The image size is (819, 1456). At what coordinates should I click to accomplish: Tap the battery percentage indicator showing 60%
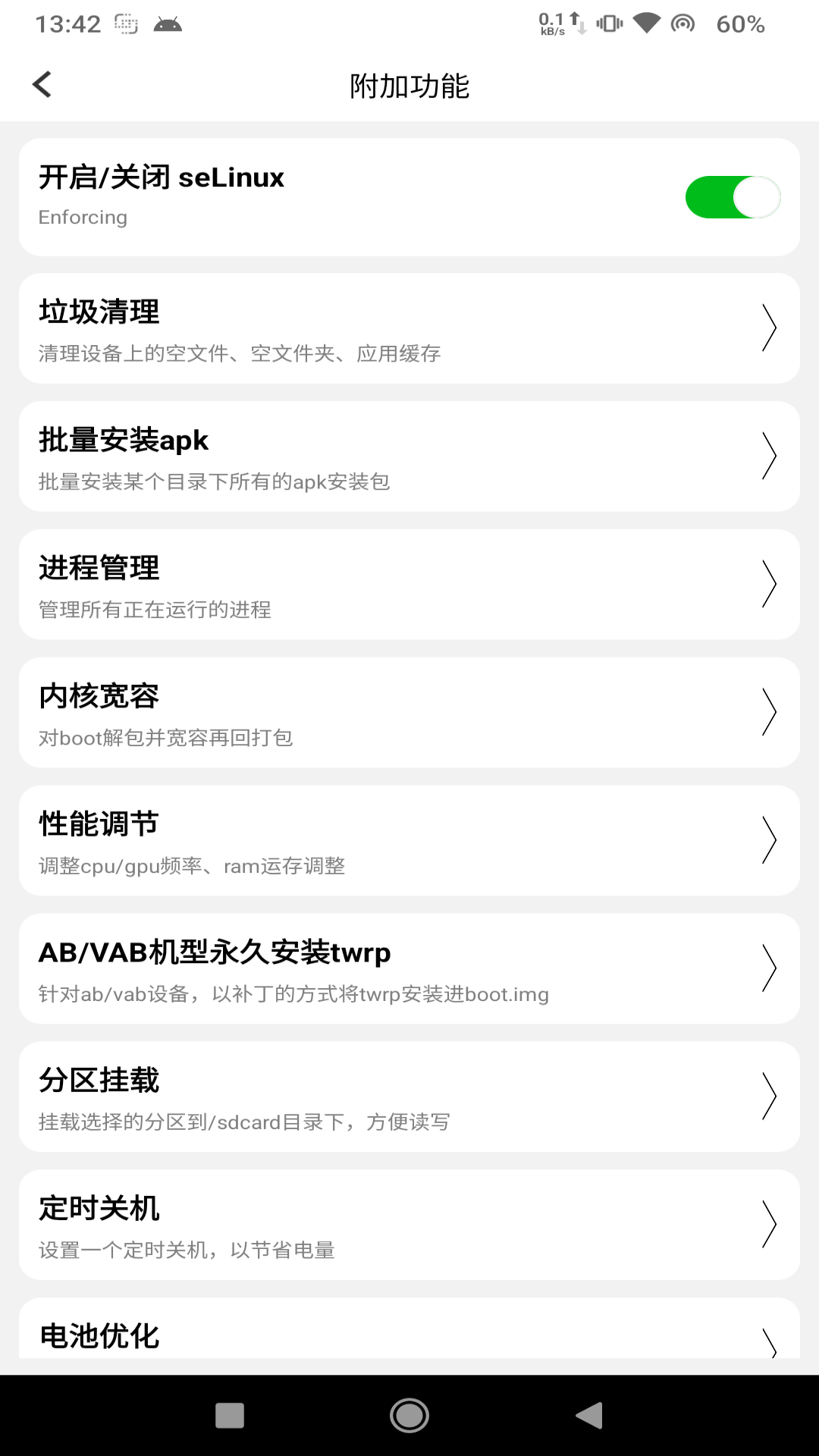[739, 24]
